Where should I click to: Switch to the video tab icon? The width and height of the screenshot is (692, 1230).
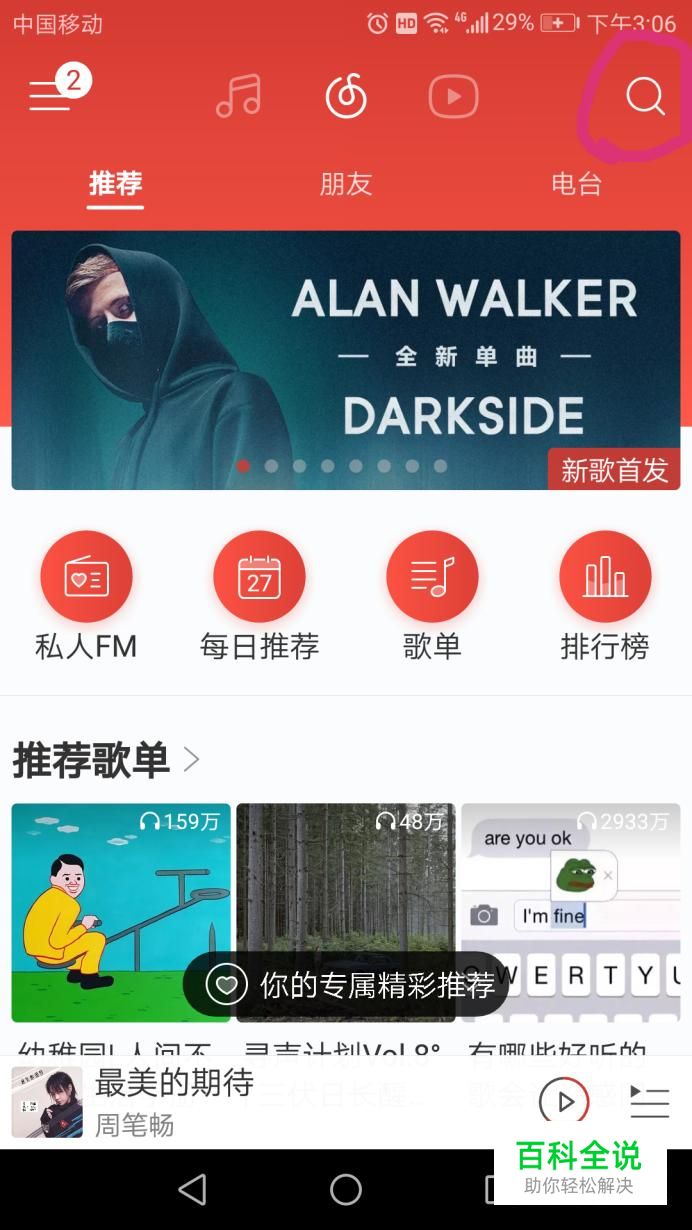pos(453,97)
